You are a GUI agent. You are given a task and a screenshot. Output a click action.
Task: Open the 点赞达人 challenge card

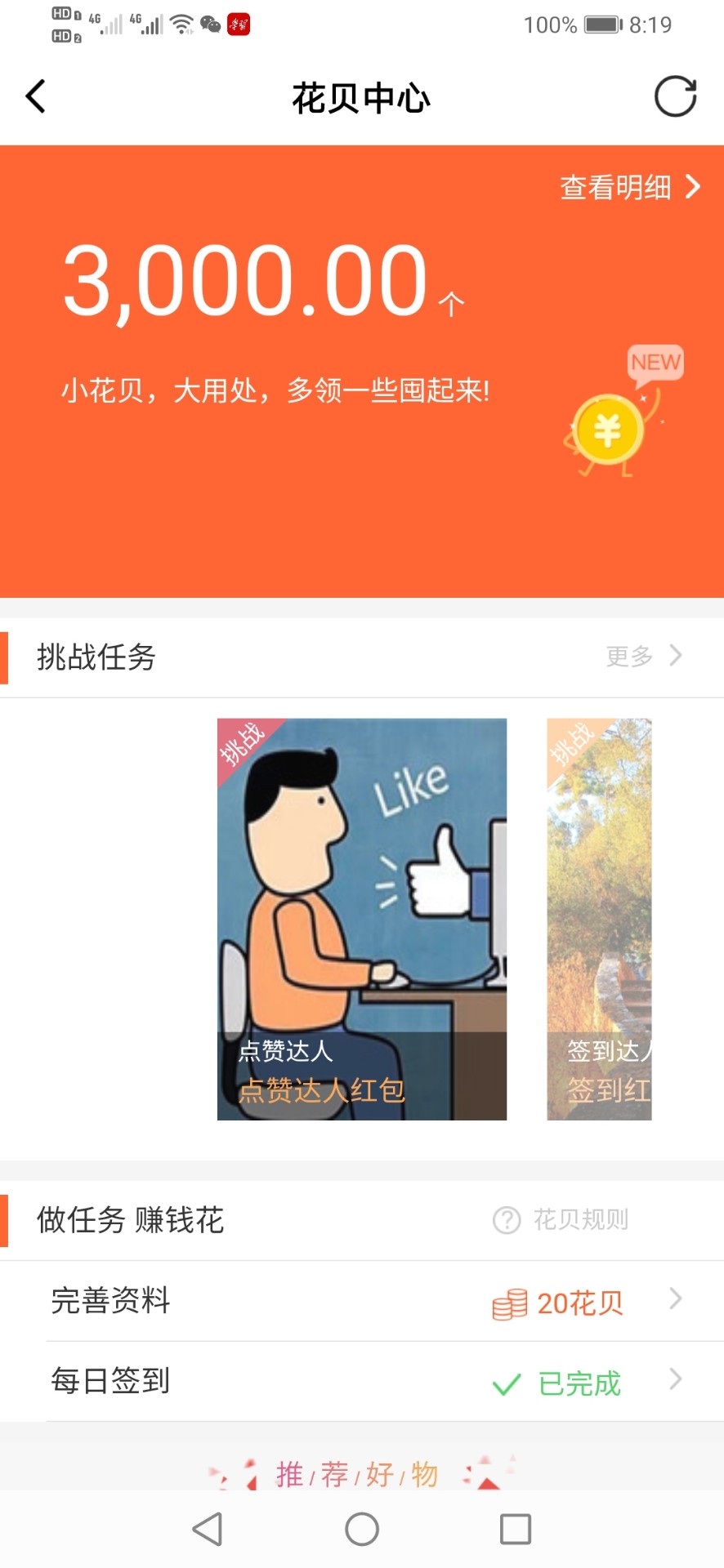click(x=361, y=919)
